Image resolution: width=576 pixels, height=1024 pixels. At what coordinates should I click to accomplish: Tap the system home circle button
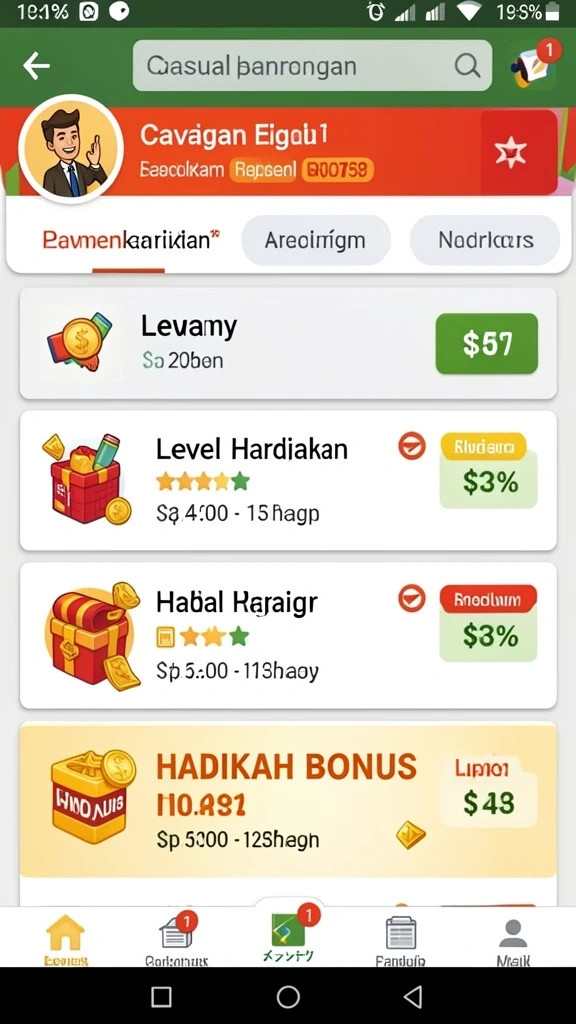point(288,997)
